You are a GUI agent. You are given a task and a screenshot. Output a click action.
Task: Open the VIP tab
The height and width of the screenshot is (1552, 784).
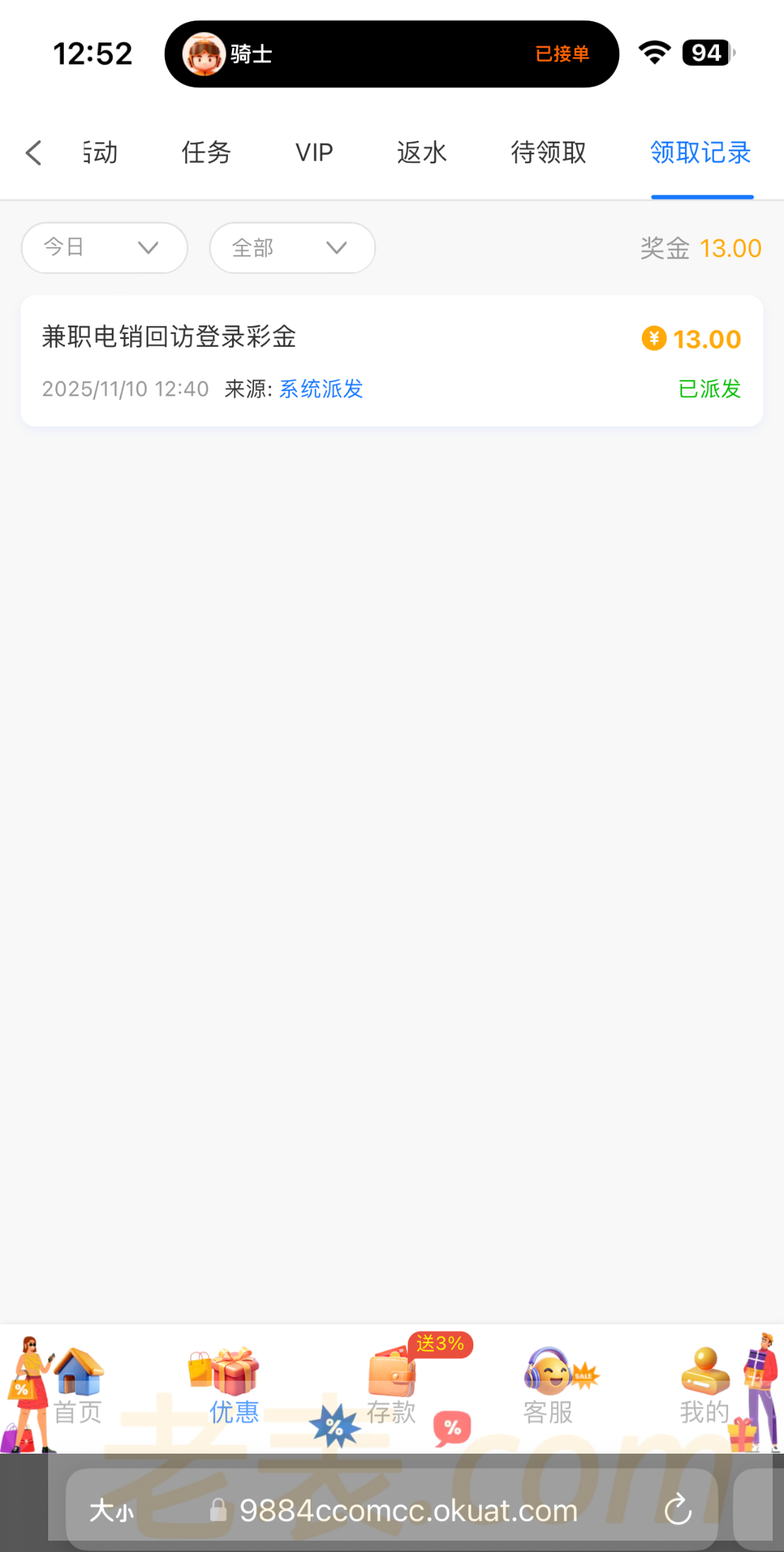tap(314, 153)
